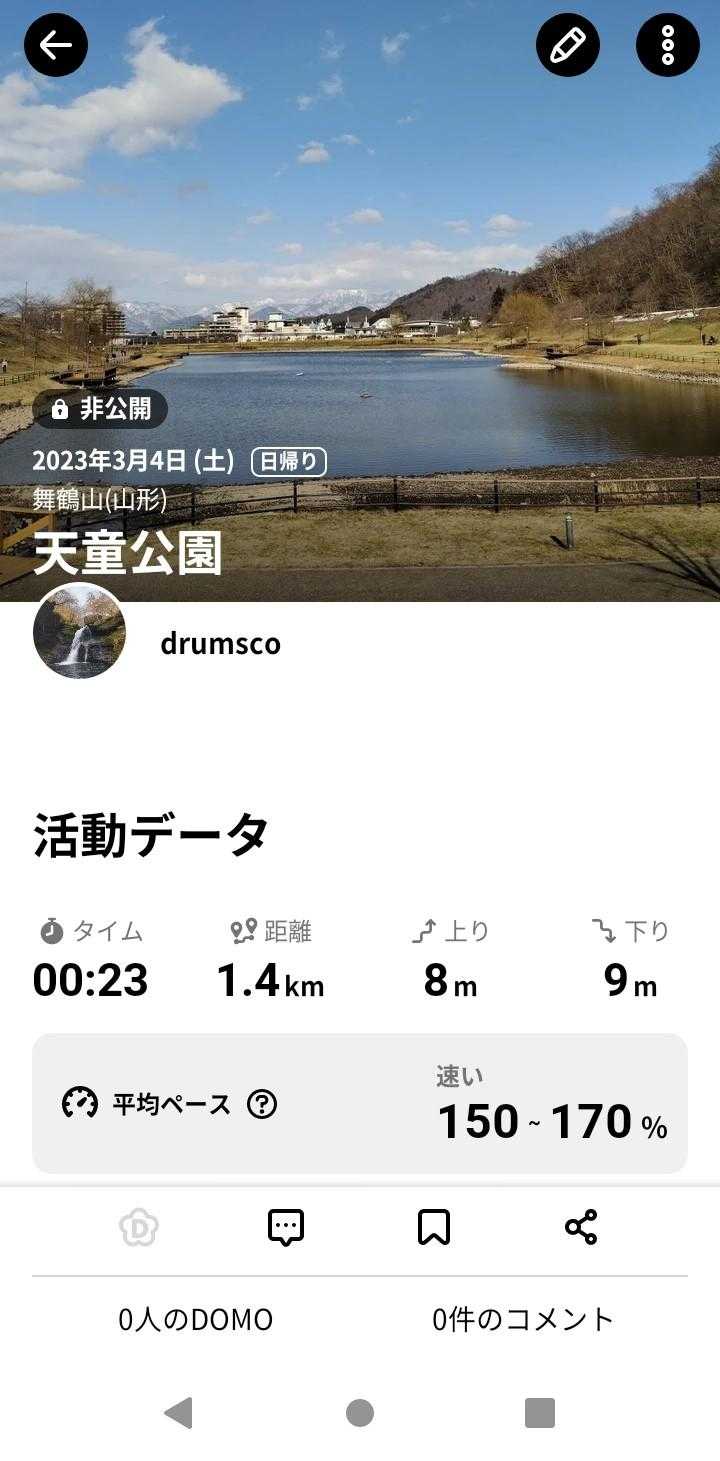The width and height of the screenshot is (720, 1461).
Task: Edit this activity with the pencil icon
Action: pos(567,45)
